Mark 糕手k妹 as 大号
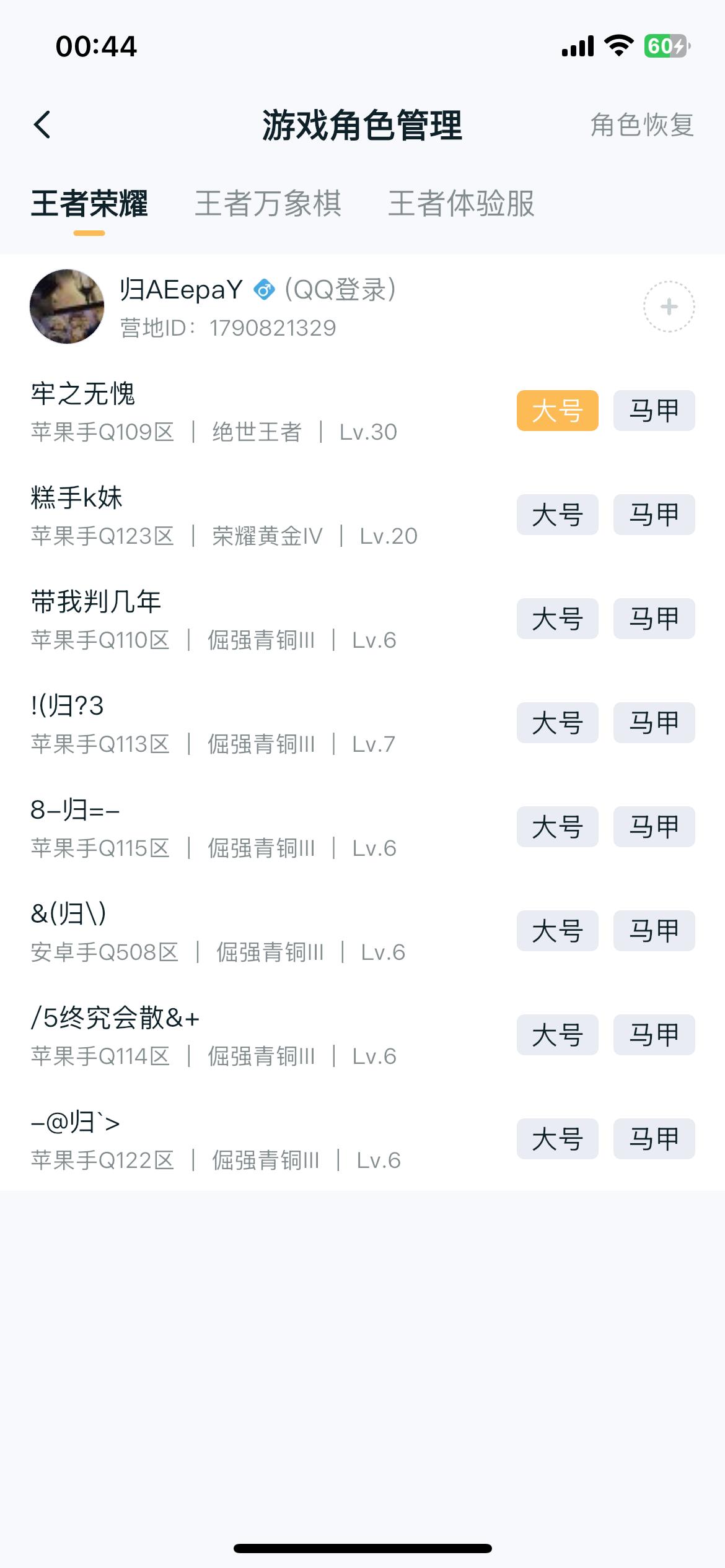Image resolution: width=725 pixels, height=1568 pixels. click(x=556, y=514)
